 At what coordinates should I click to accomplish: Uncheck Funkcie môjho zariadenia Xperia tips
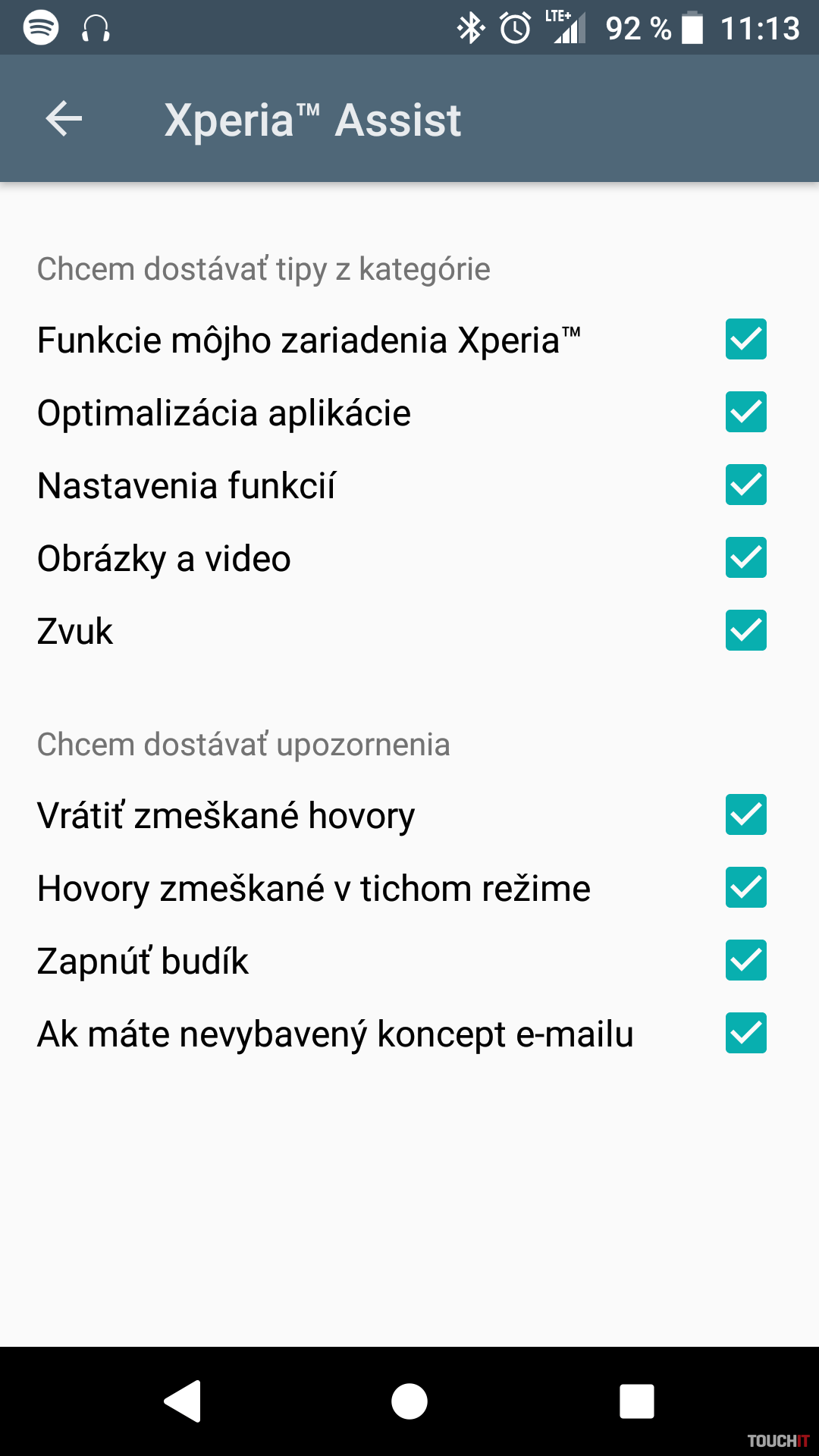coord(745,339)
